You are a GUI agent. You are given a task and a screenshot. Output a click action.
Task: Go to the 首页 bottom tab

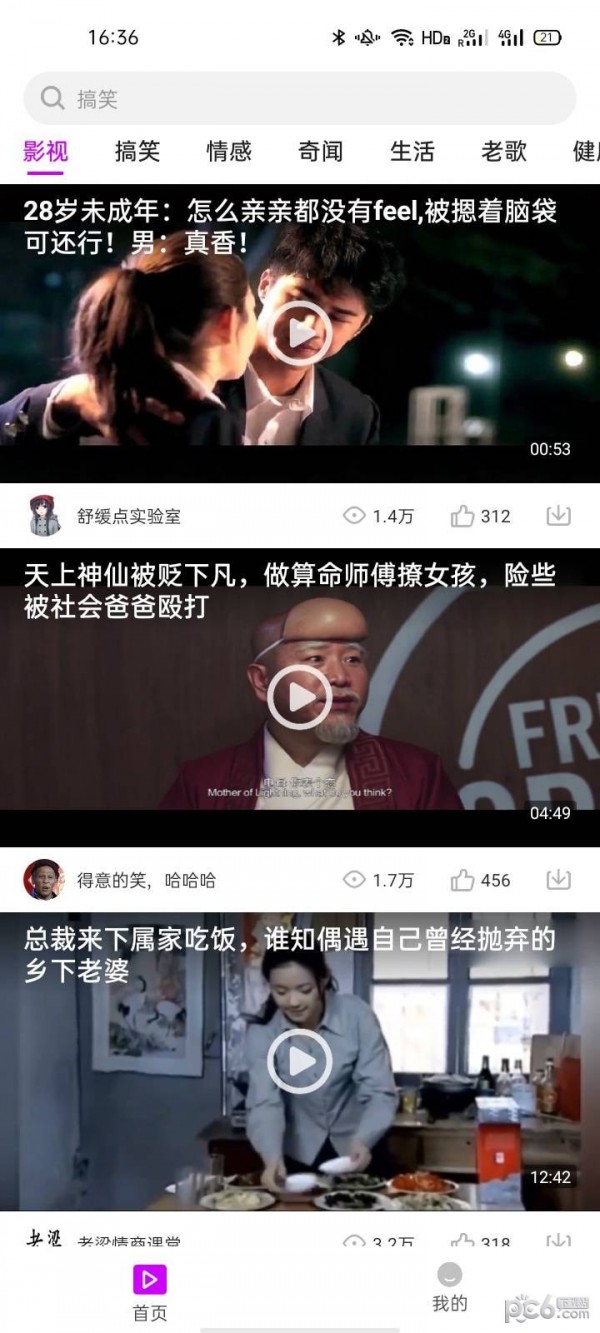[150, 1294]
